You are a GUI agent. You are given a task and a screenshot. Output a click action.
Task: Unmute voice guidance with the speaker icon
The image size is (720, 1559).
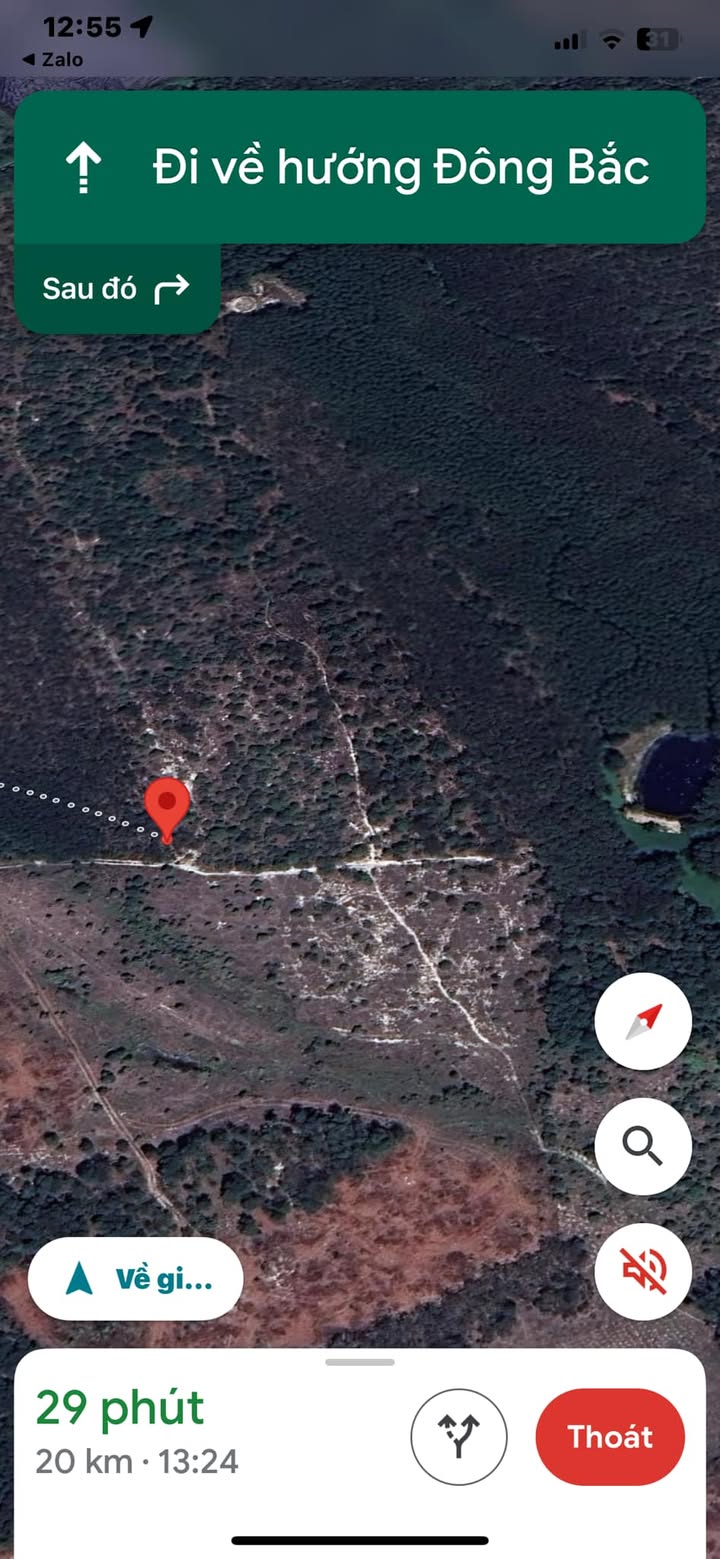[x=643, y=1271]
